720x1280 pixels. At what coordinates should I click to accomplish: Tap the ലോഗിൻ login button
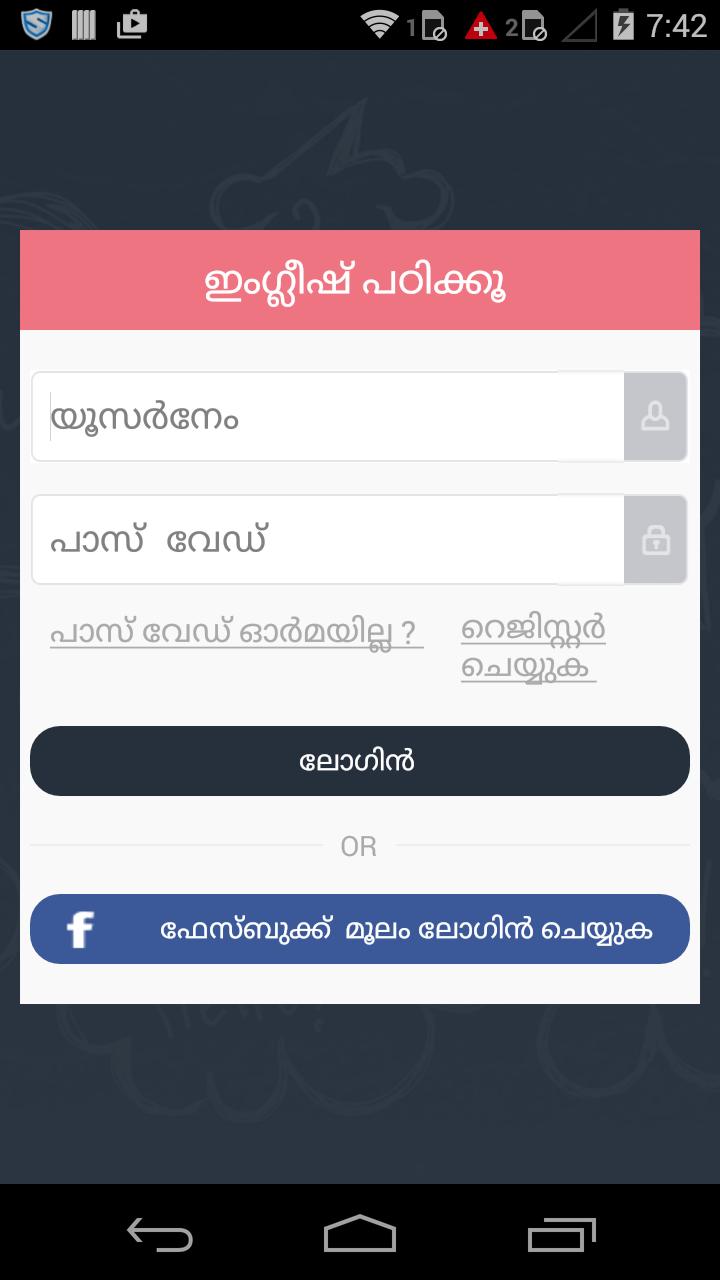[360, 761]
